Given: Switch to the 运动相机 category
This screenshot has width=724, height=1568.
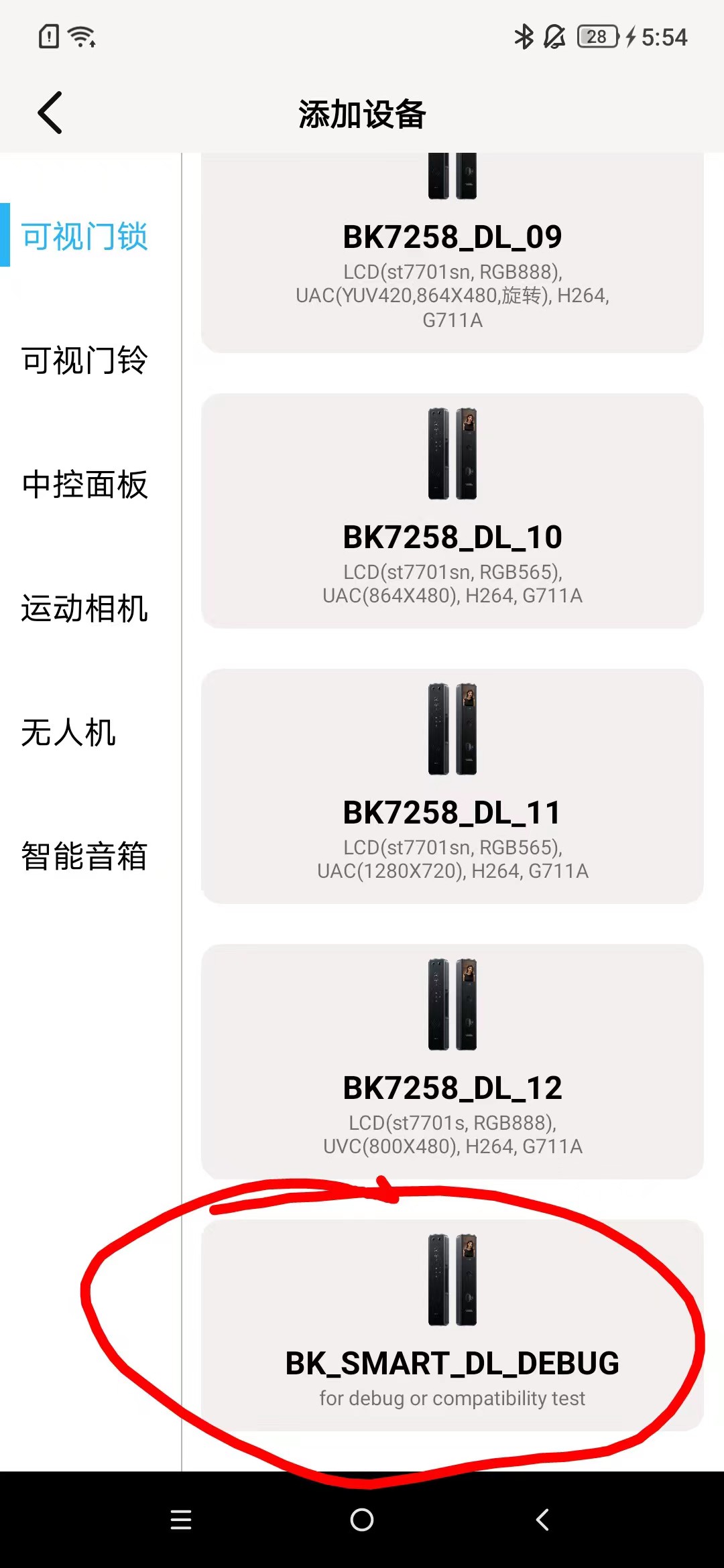Looking at the screenshot, I should (84, 608).
